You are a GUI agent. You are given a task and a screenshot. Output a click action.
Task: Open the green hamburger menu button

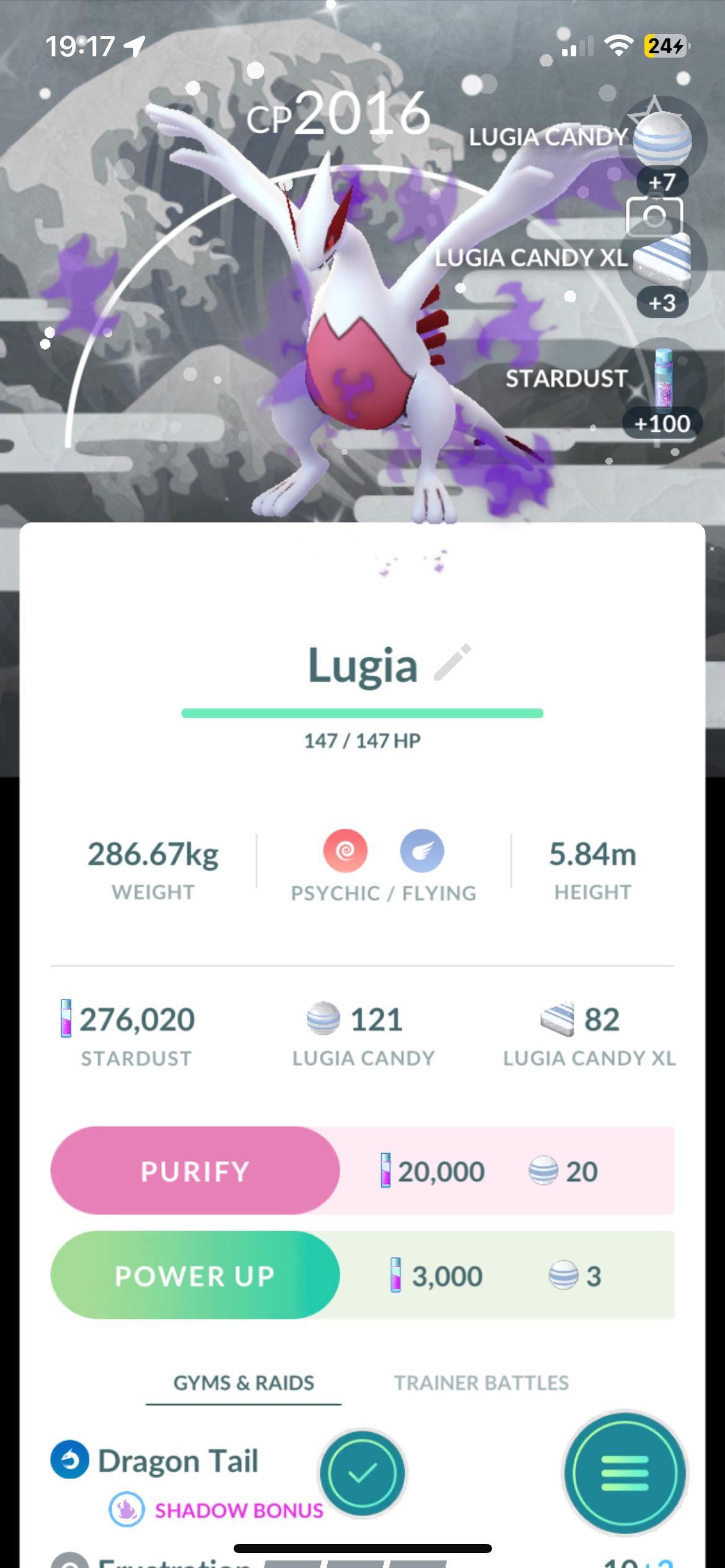click(625, 1473)
